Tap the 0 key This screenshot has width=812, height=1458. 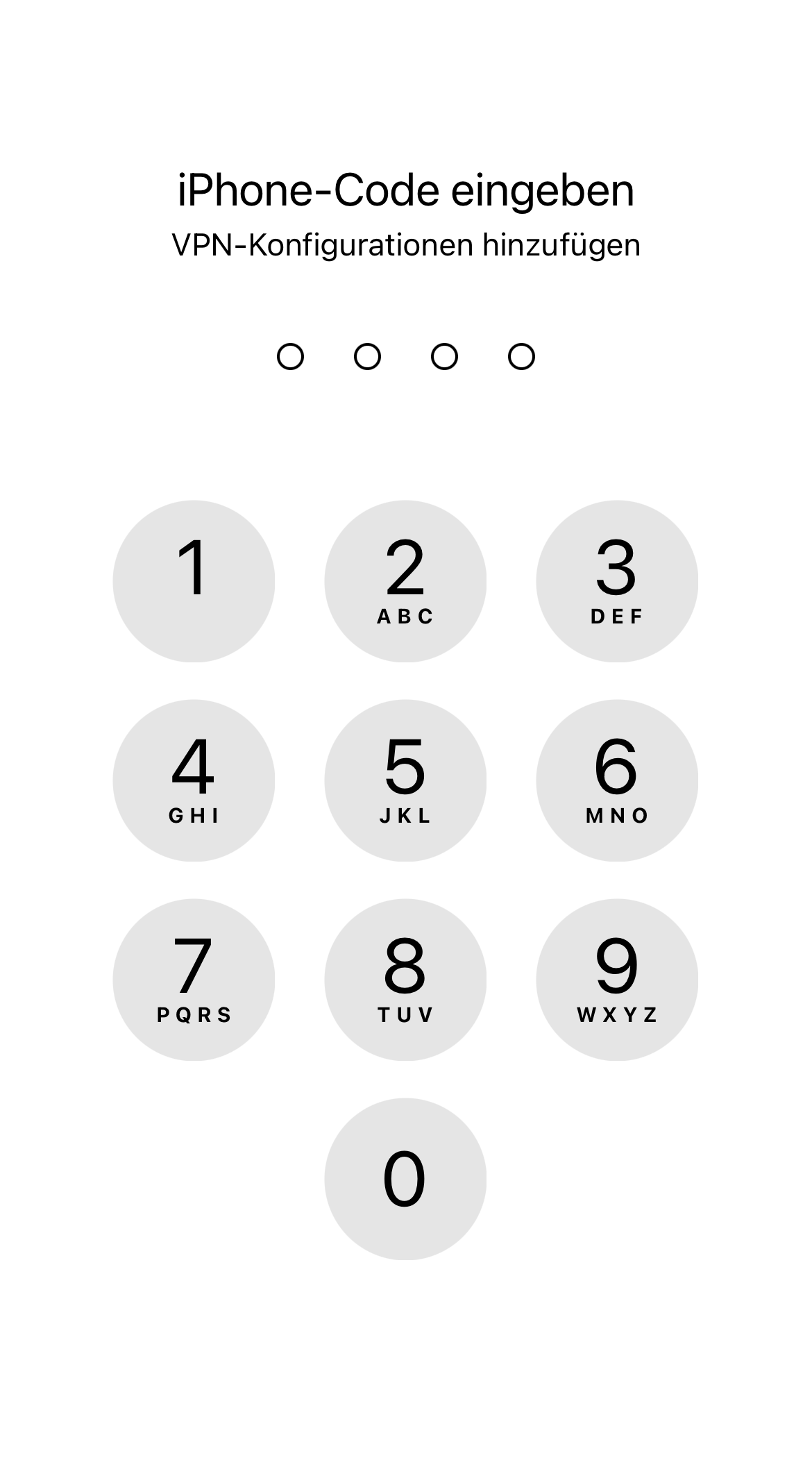click(x=405, y=1179)
